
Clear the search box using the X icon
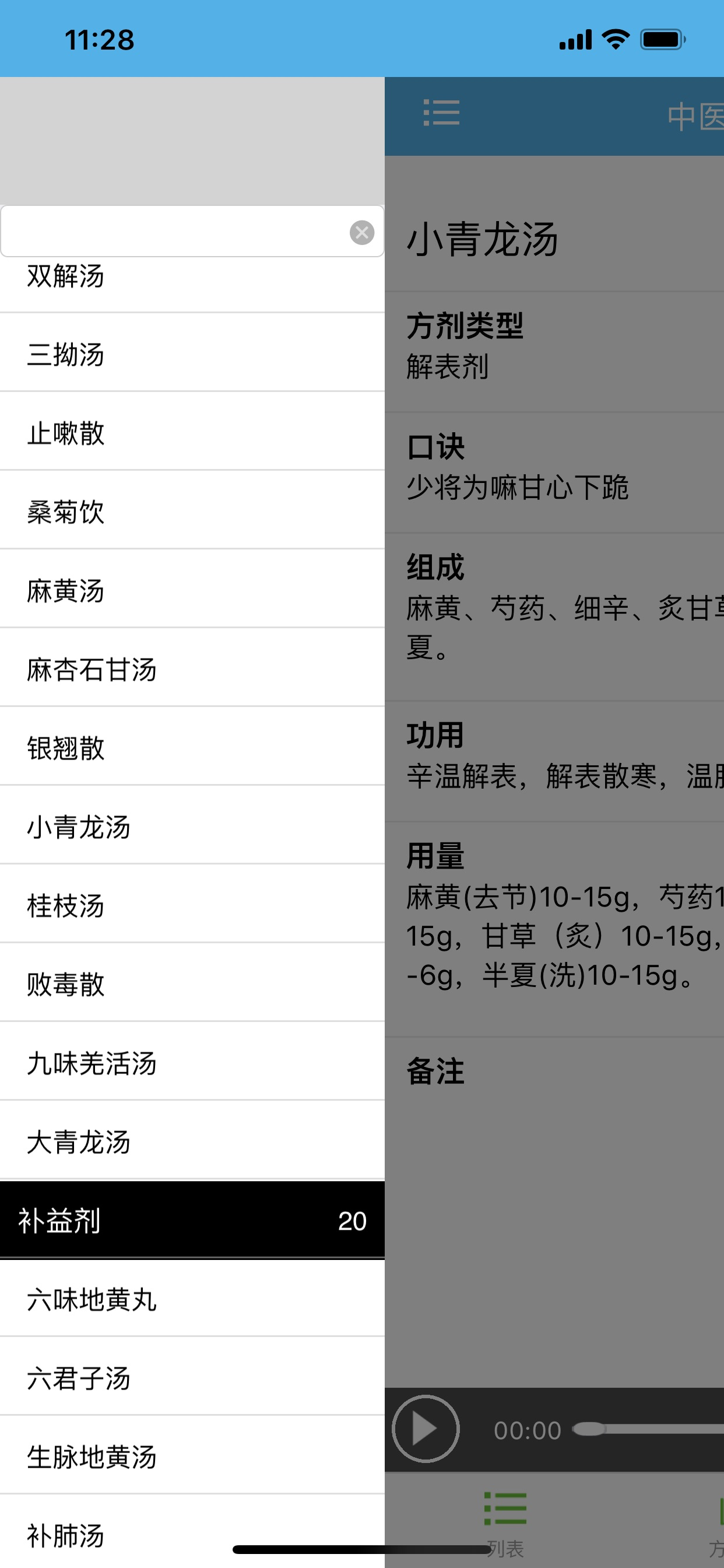[x=362, y=232]
